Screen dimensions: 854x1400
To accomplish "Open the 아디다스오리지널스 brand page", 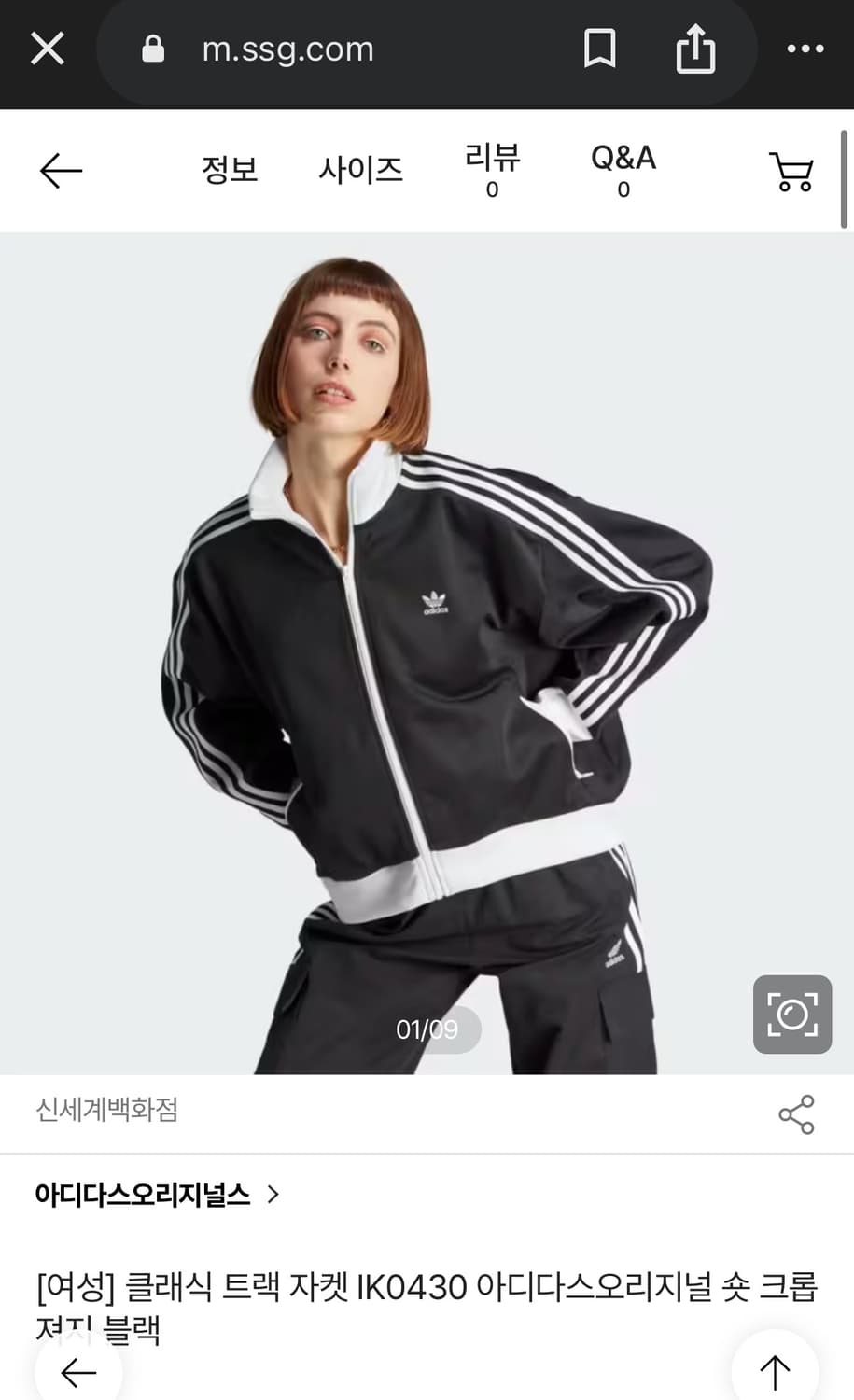I will click(x=142, y=1195).
